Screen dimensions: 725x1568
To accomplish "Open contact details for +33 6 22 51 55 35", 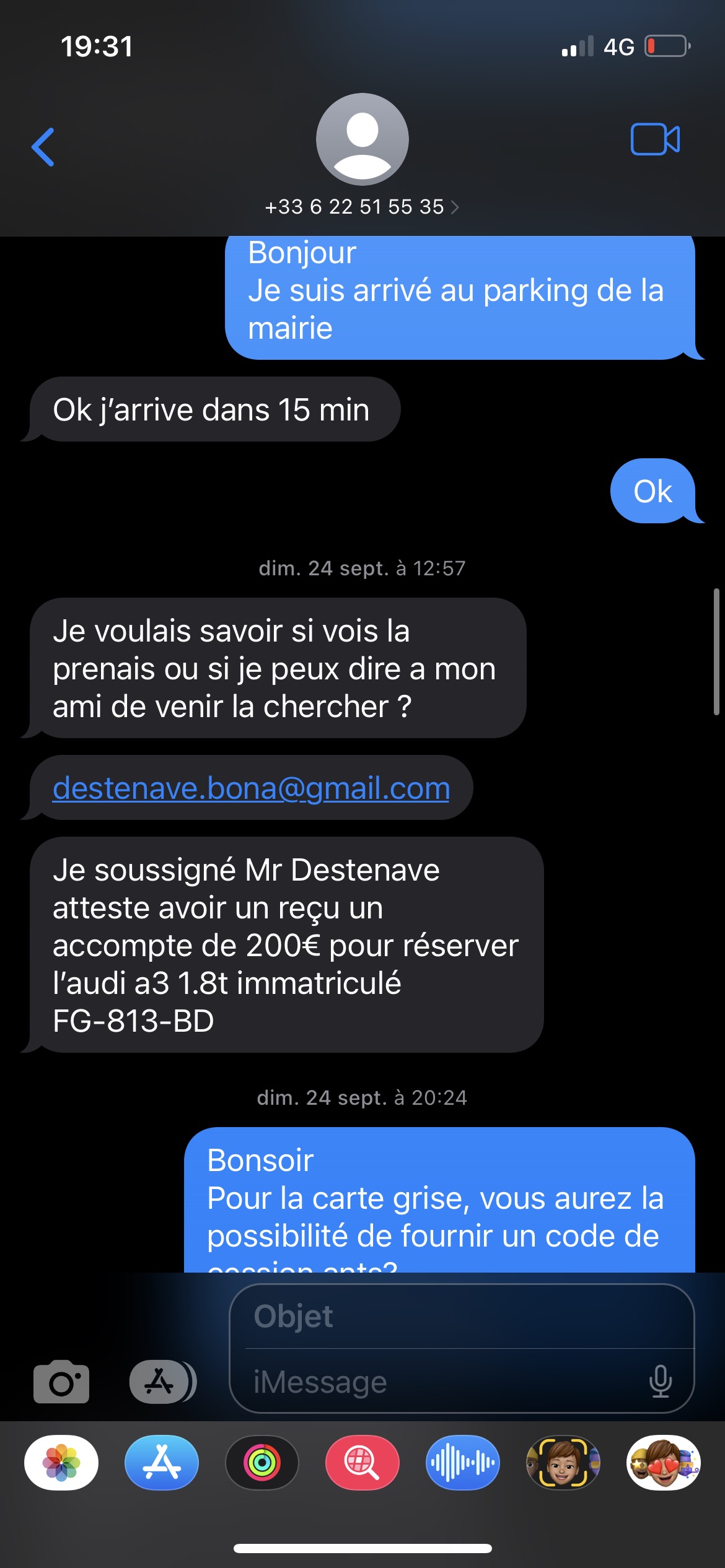I will [362, 207].
